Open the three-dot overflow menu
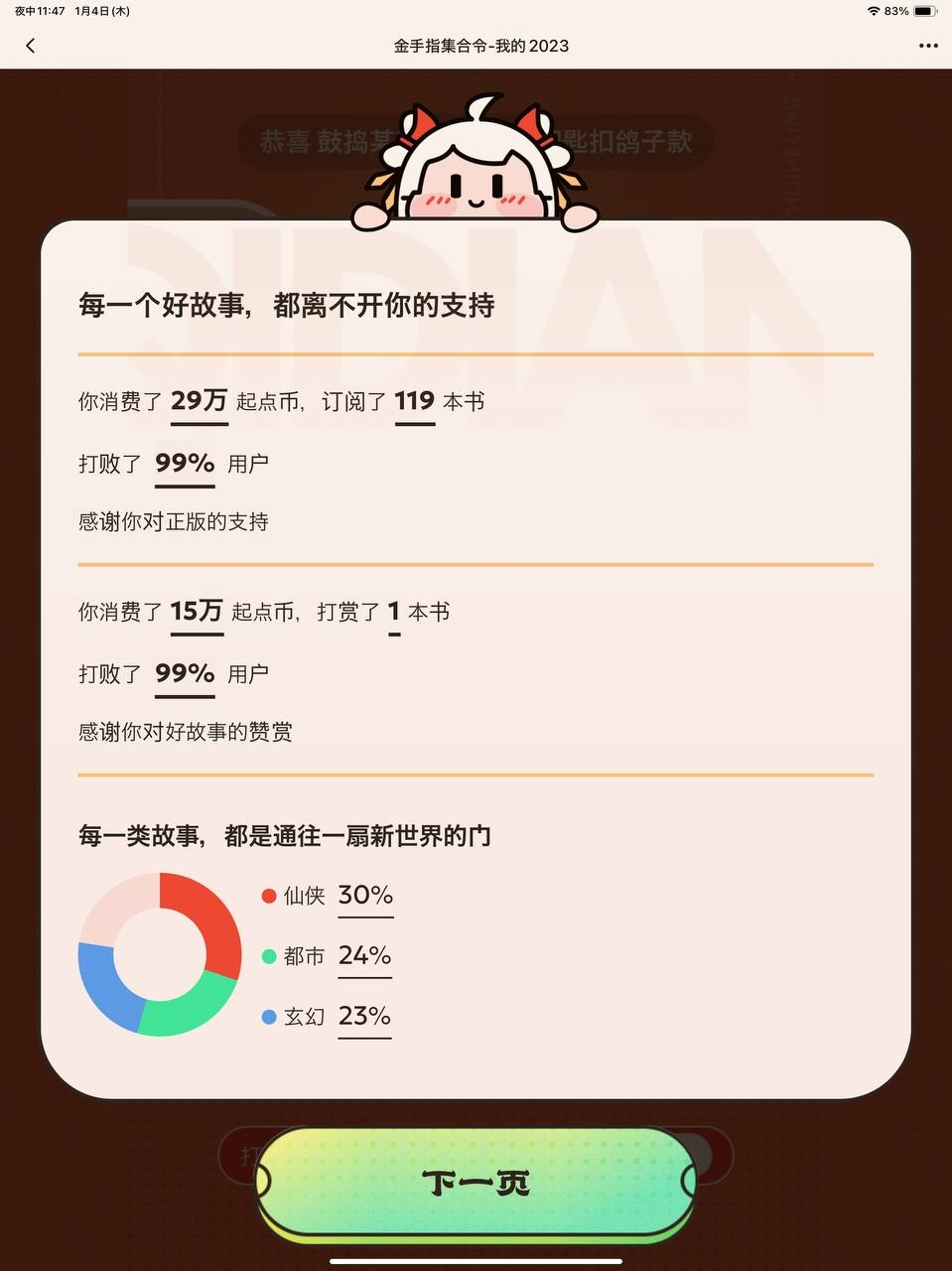The image size is (952, 1271). tap(927, 46)
